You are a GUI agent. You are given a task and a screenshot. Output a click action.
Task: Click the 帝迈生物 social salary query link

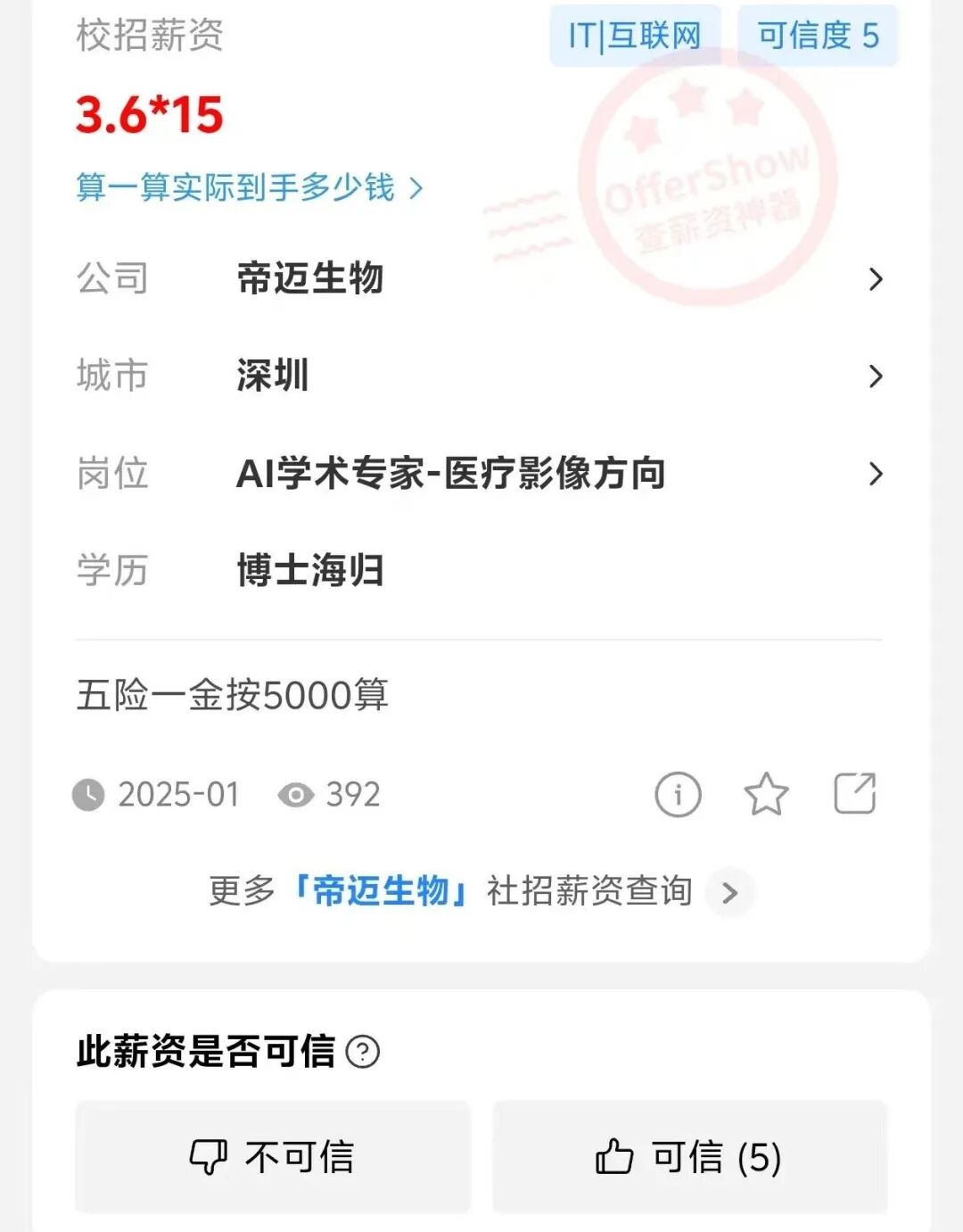pyautogui.click(x=382, y=890)
